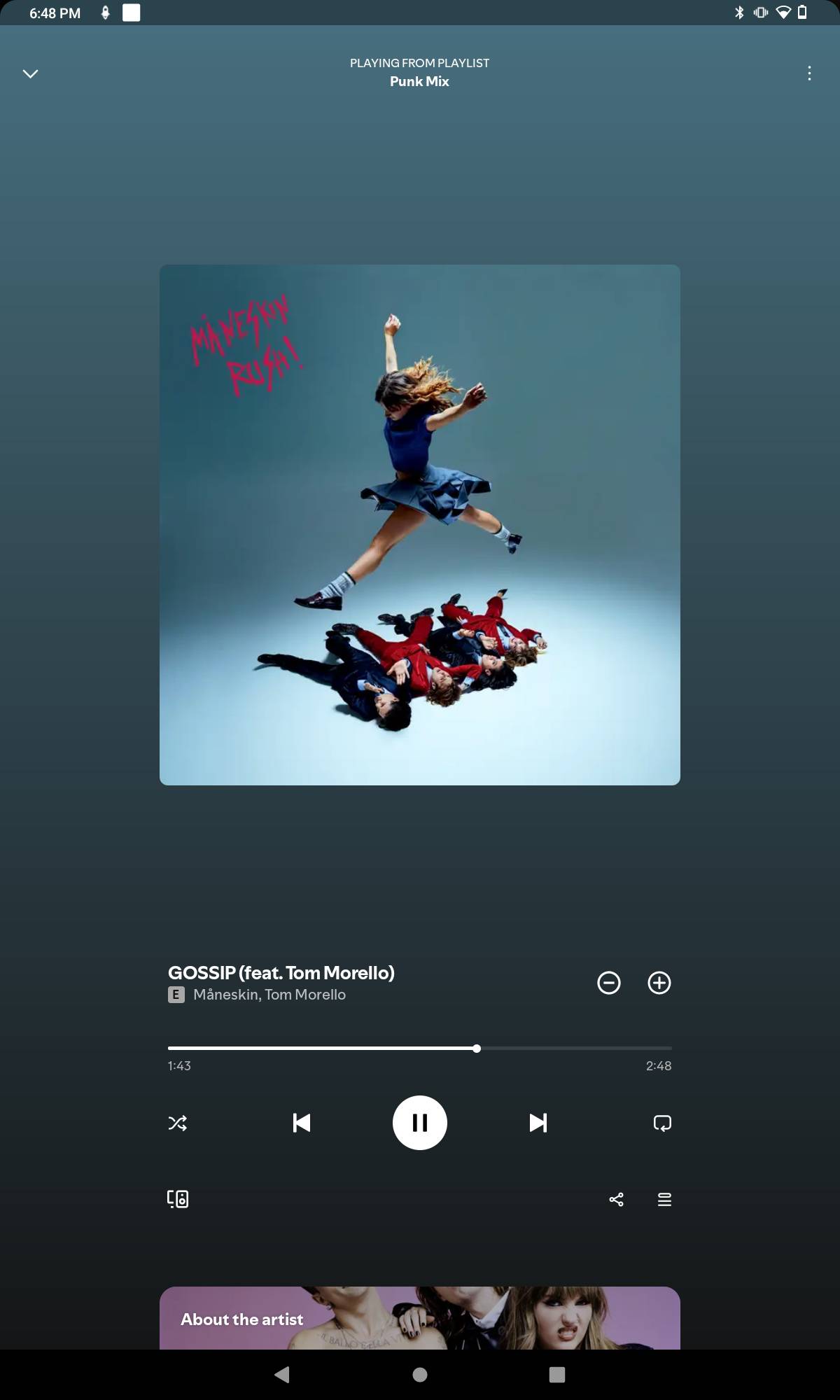The width and height of the screenshot is (840, 1400).
Task: Hide this song with the minus icon
Action: [608, 983]
